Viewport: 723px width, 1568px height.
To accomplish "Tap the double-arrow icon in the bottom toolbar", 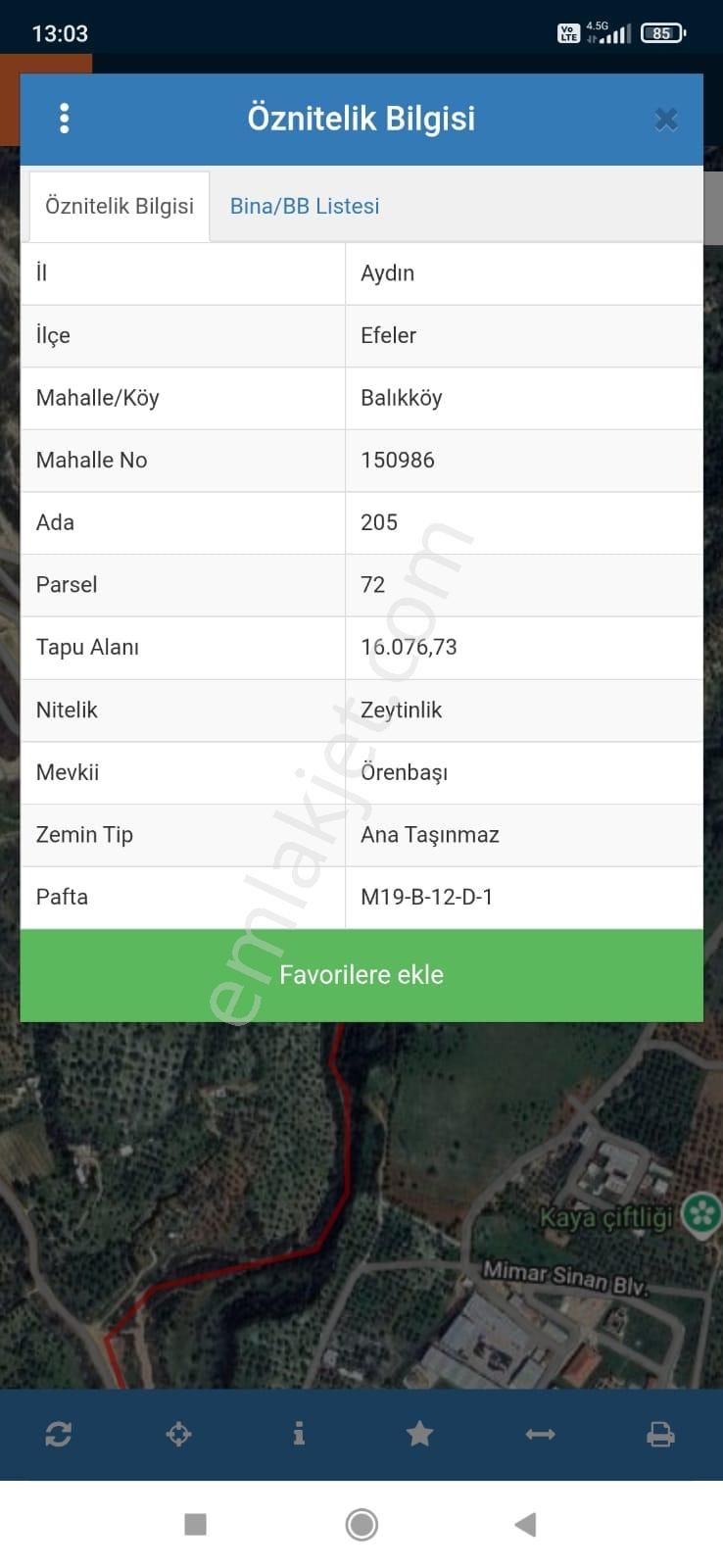I will pyautogui.click(x=540, y=1435).
